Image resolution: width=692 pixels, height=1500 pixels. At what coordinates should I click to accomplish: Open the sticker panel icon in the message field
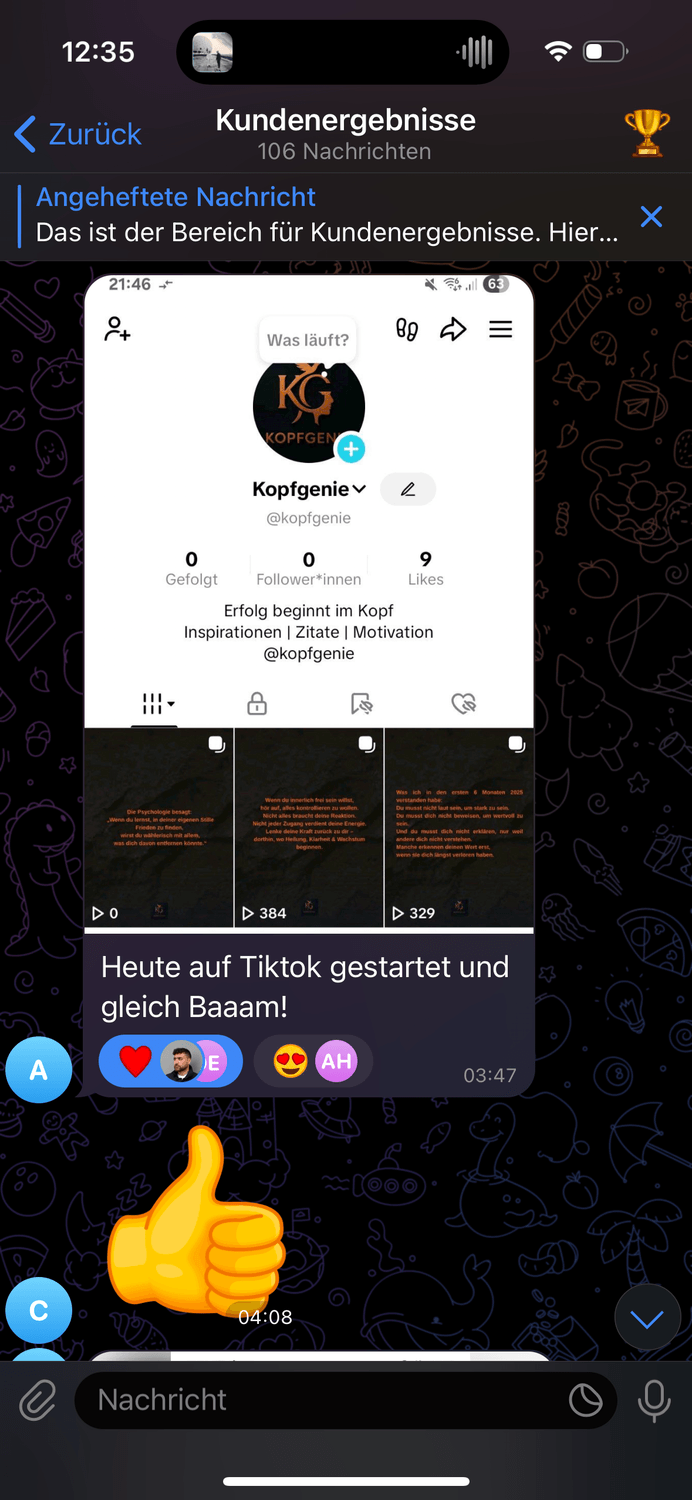coord(586,1400)
